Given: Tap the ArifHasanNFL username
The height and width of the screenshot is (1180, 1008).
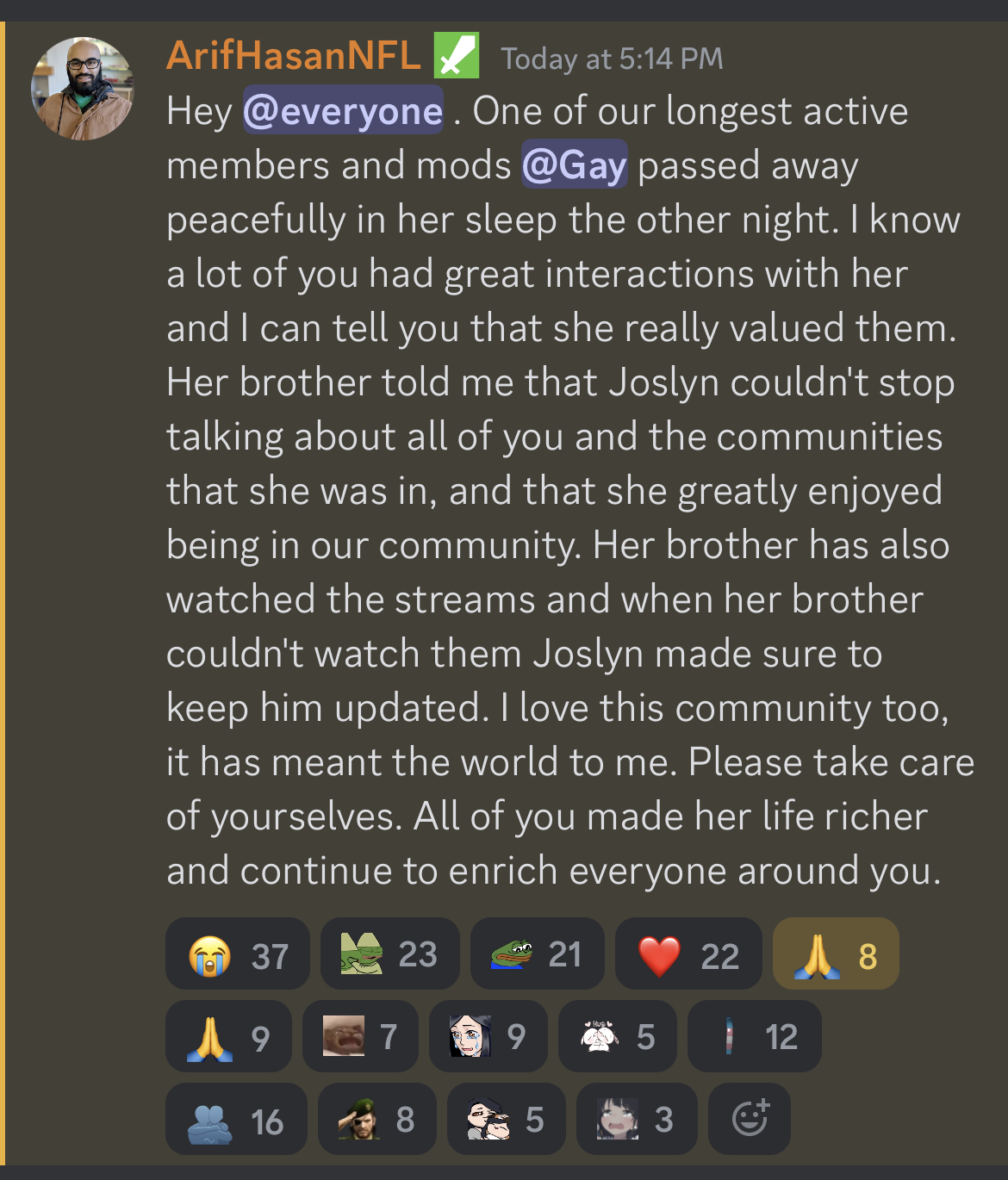Looking at the screenshot, I should point(293,56).
